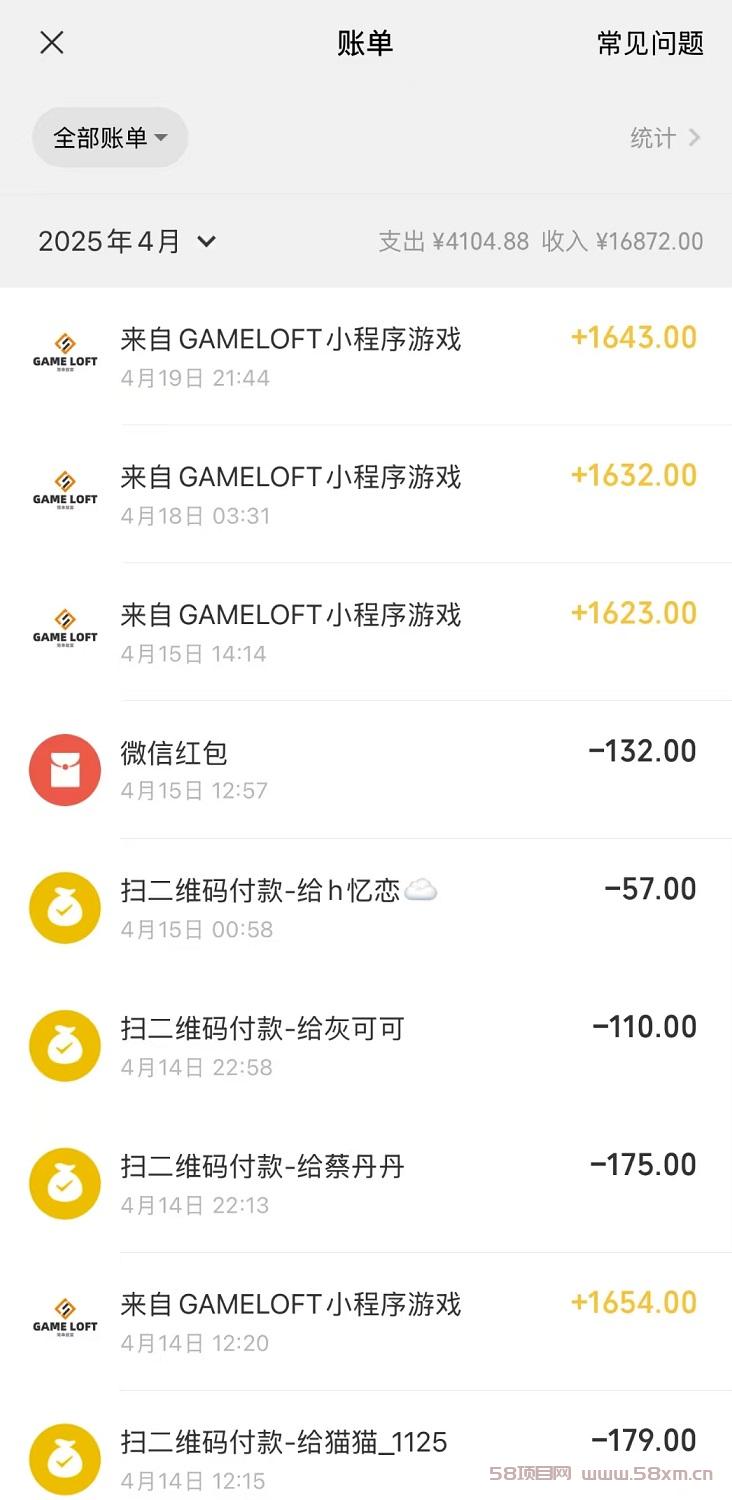
Task: View the GAMELOFT record from 4月18日 03:31
Action: click(x=366, y=495)
